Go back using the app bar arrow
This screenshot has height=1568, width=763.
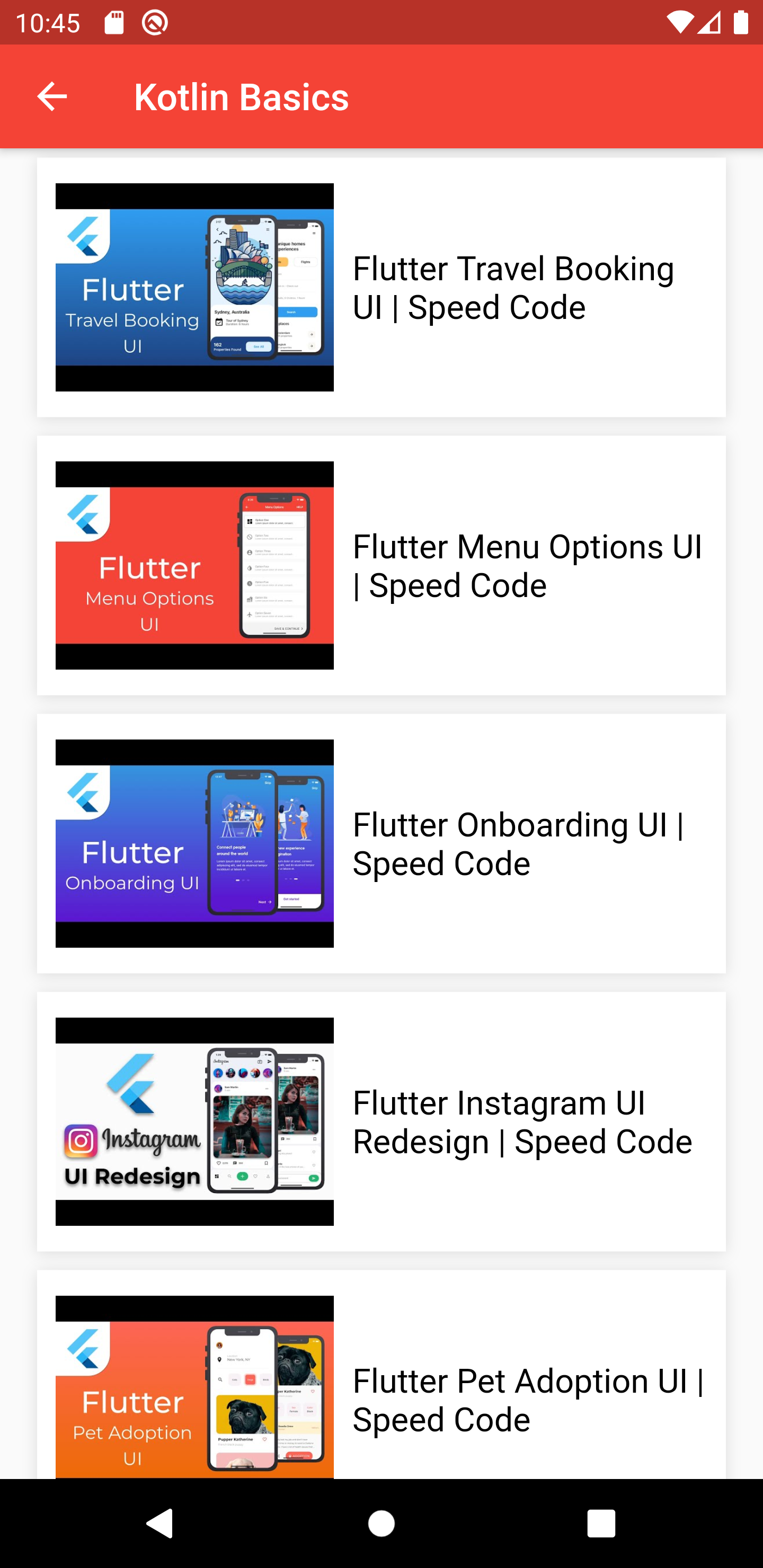(x=52, y=97)
